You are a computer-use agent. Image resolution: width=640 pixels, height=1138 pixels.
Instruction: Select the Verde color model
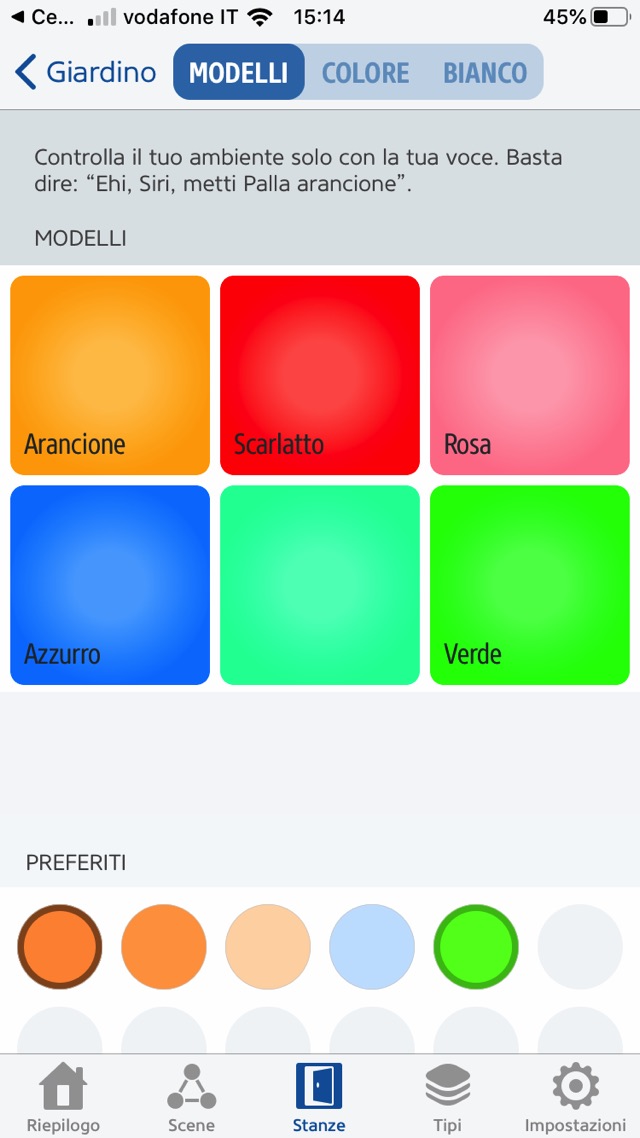pyautogui.click(x=530, y=585)
